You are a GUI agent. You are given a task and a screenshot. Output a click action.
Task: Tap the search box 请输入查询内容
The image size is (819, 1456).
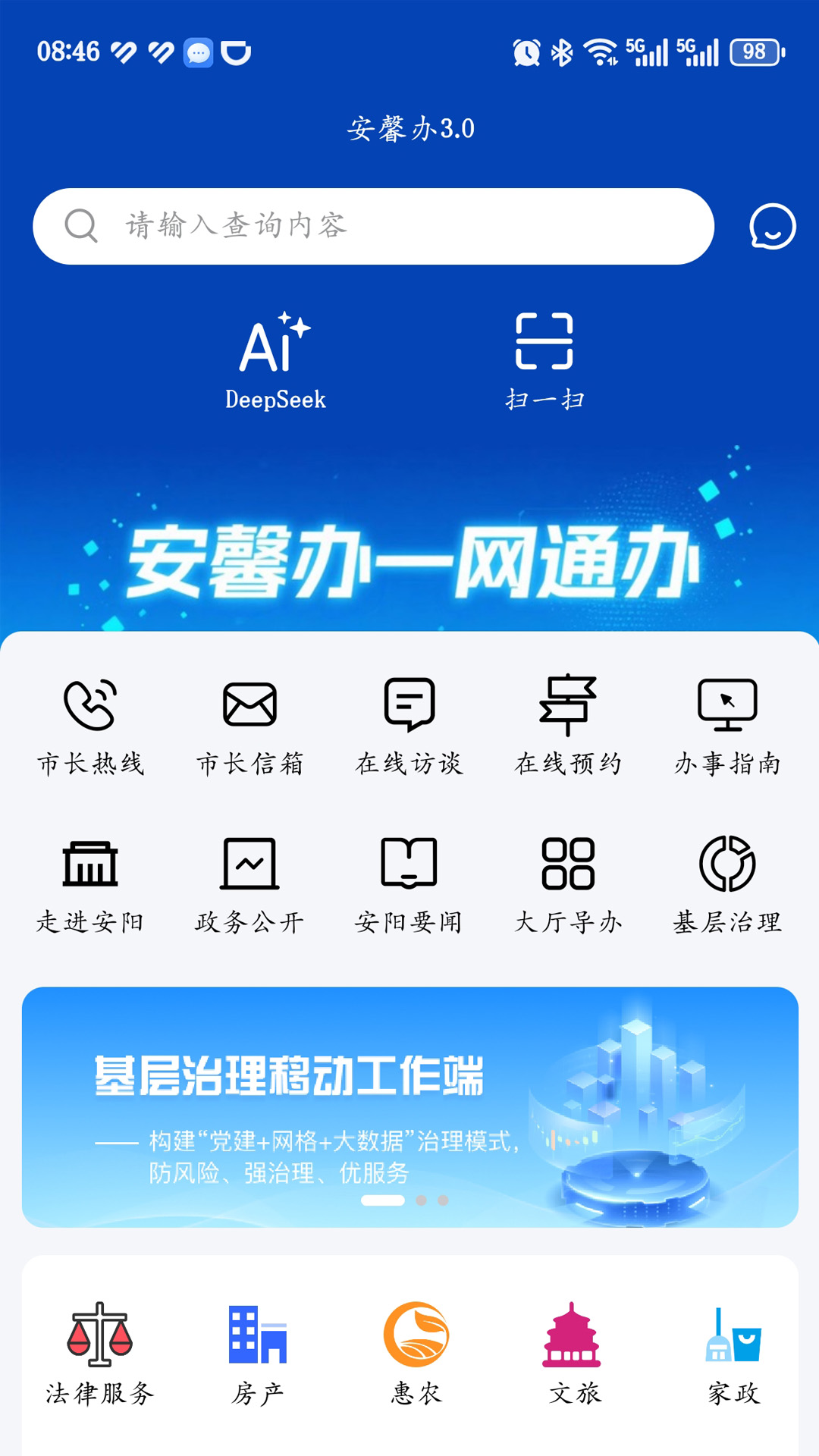coord(373,226)
